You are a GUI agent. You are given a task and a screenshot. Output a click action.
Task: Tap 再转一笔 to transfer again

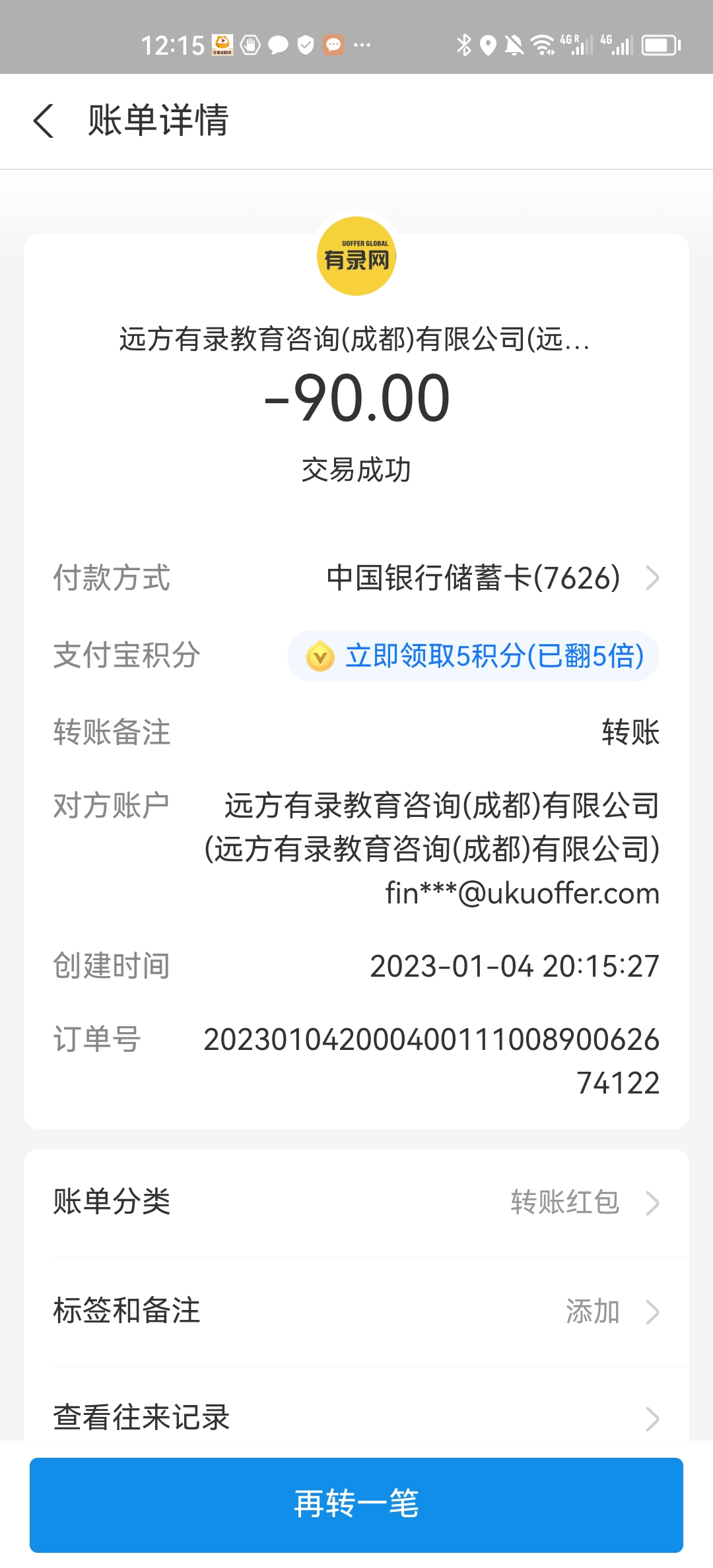[x=356, y=1505]
